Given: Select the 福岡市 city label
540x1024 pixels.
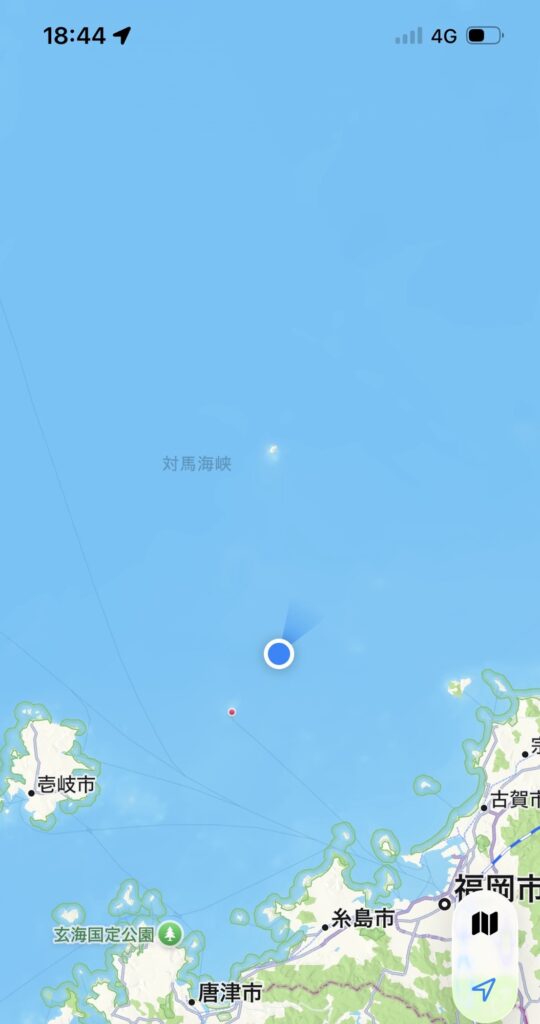Looking at the screenshot, I should coord(497,889).
